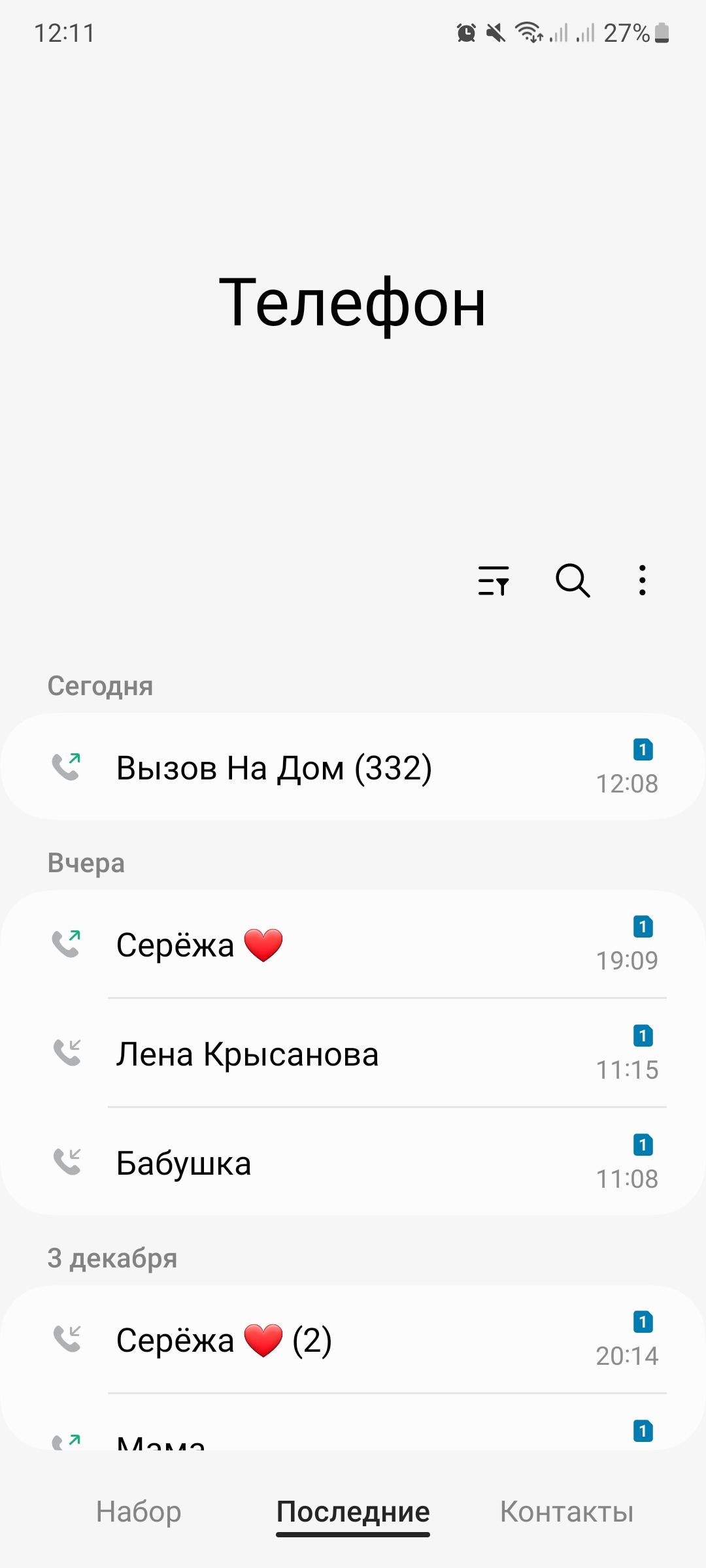
Task: Open the Мама call entry
Action: point(353,1437)
